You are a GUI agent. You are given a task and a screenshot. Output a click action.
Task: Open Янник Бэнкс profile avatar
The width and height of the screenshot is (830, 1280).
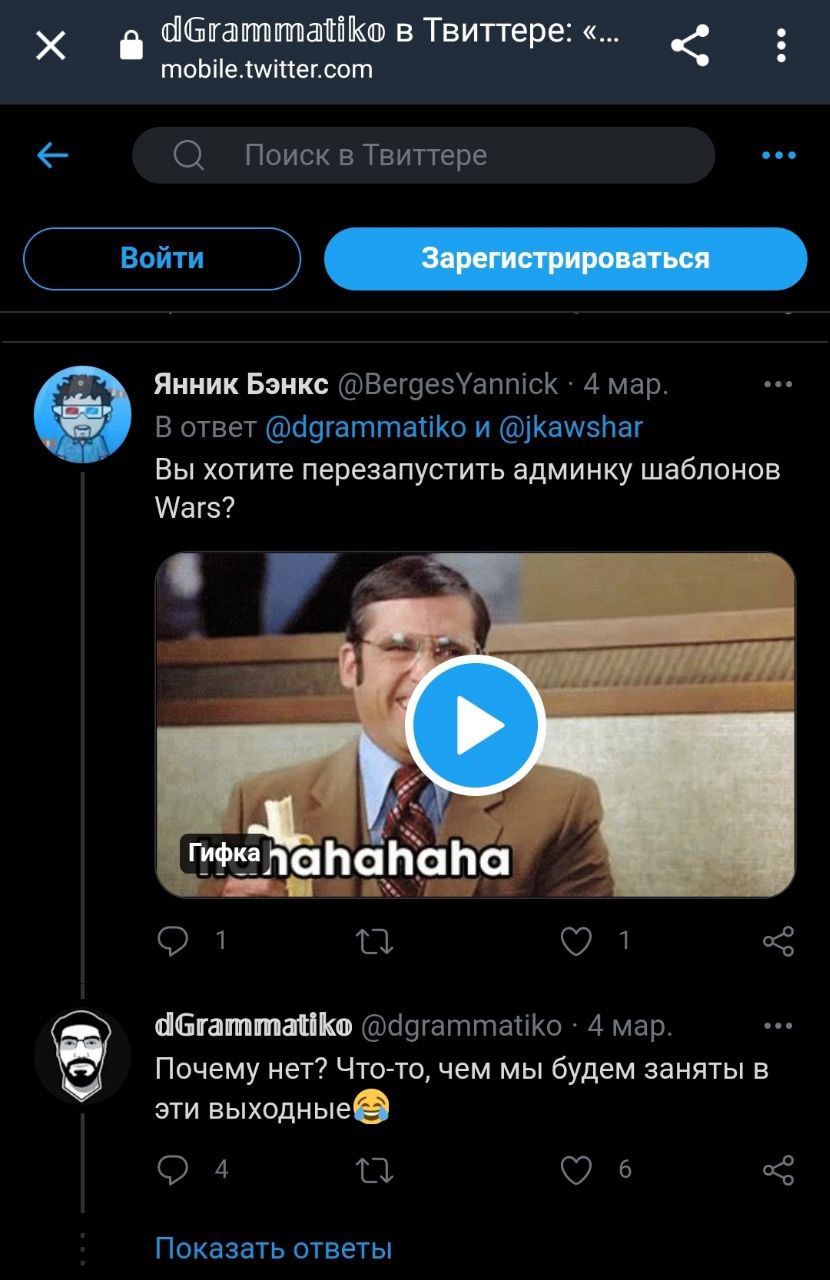[83, 413]
